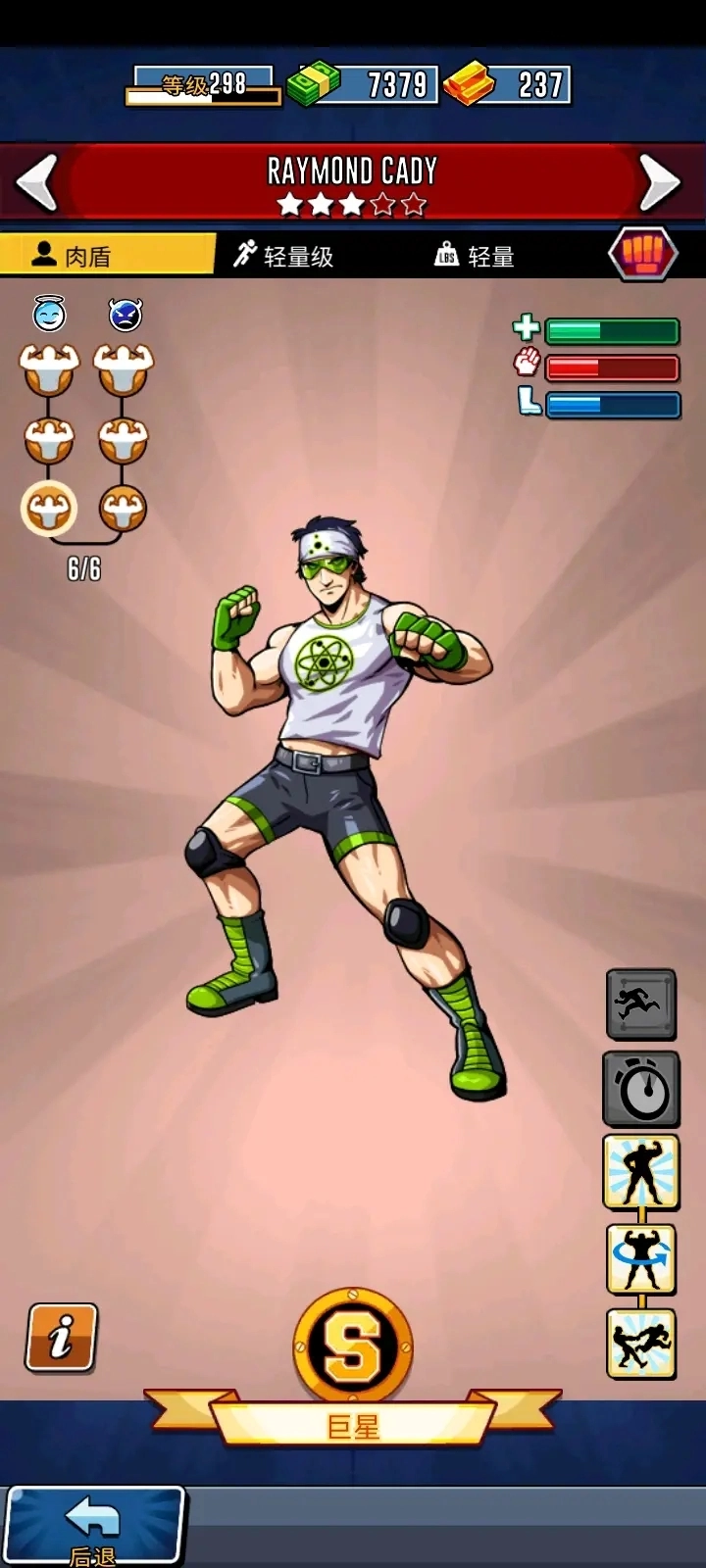Tap the highlighted bottom-left muscle upgrade node
The width and height of the screenshot is (706, 1568).
[49, 509]
